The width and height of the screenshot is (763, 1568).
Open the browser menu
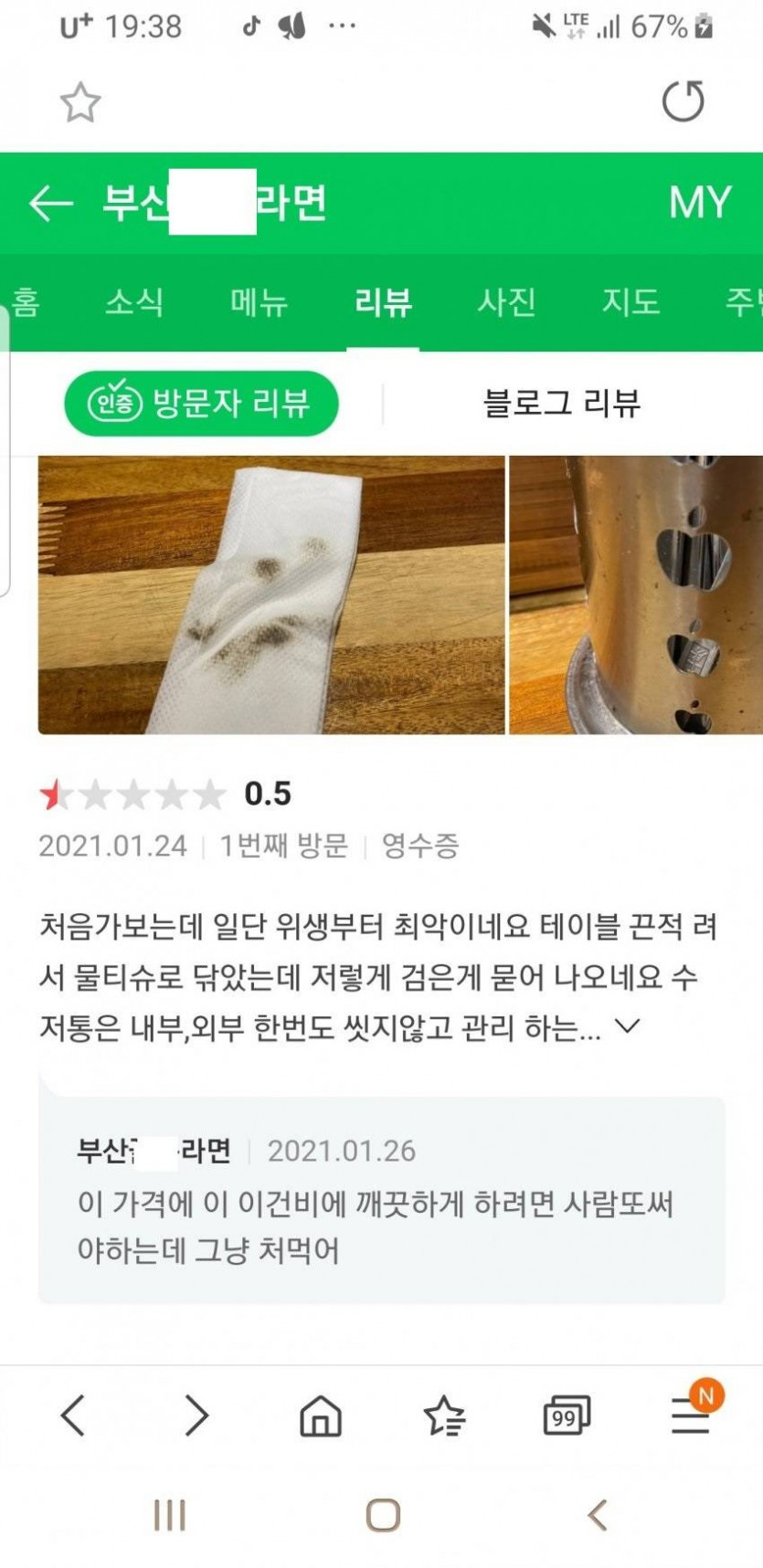(x=692, y=1415)
